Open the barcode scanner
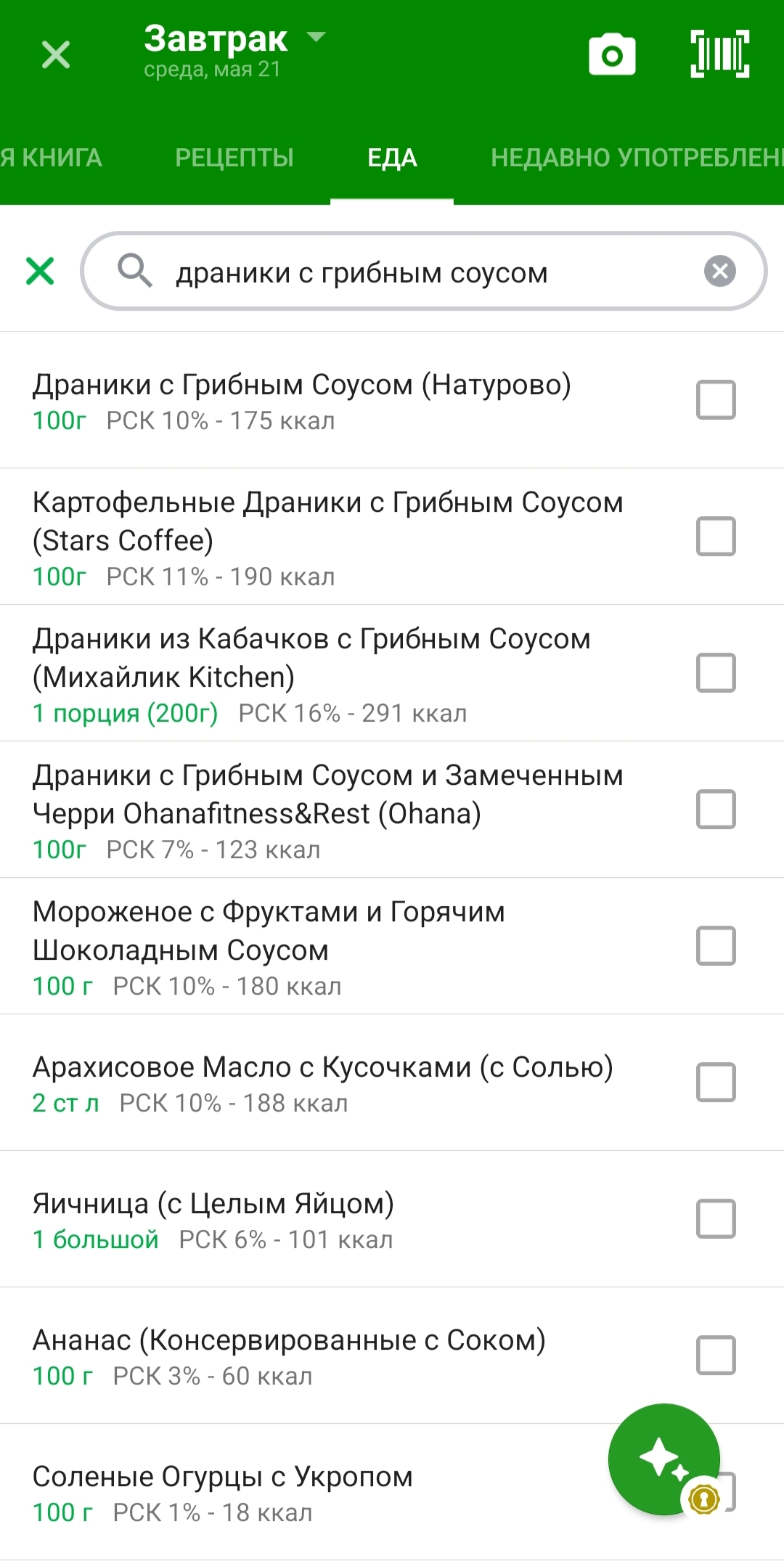Viewport: 784px width, 1561px height. pos(719,54)
